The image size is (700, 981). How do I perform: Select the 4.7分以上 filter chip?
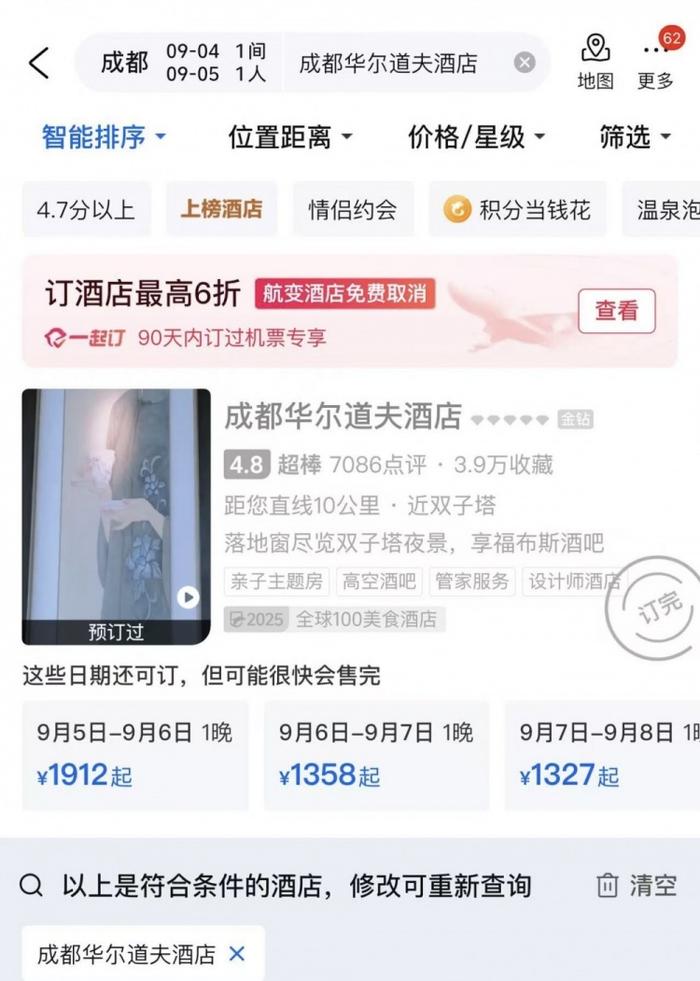tap(85, 209)
